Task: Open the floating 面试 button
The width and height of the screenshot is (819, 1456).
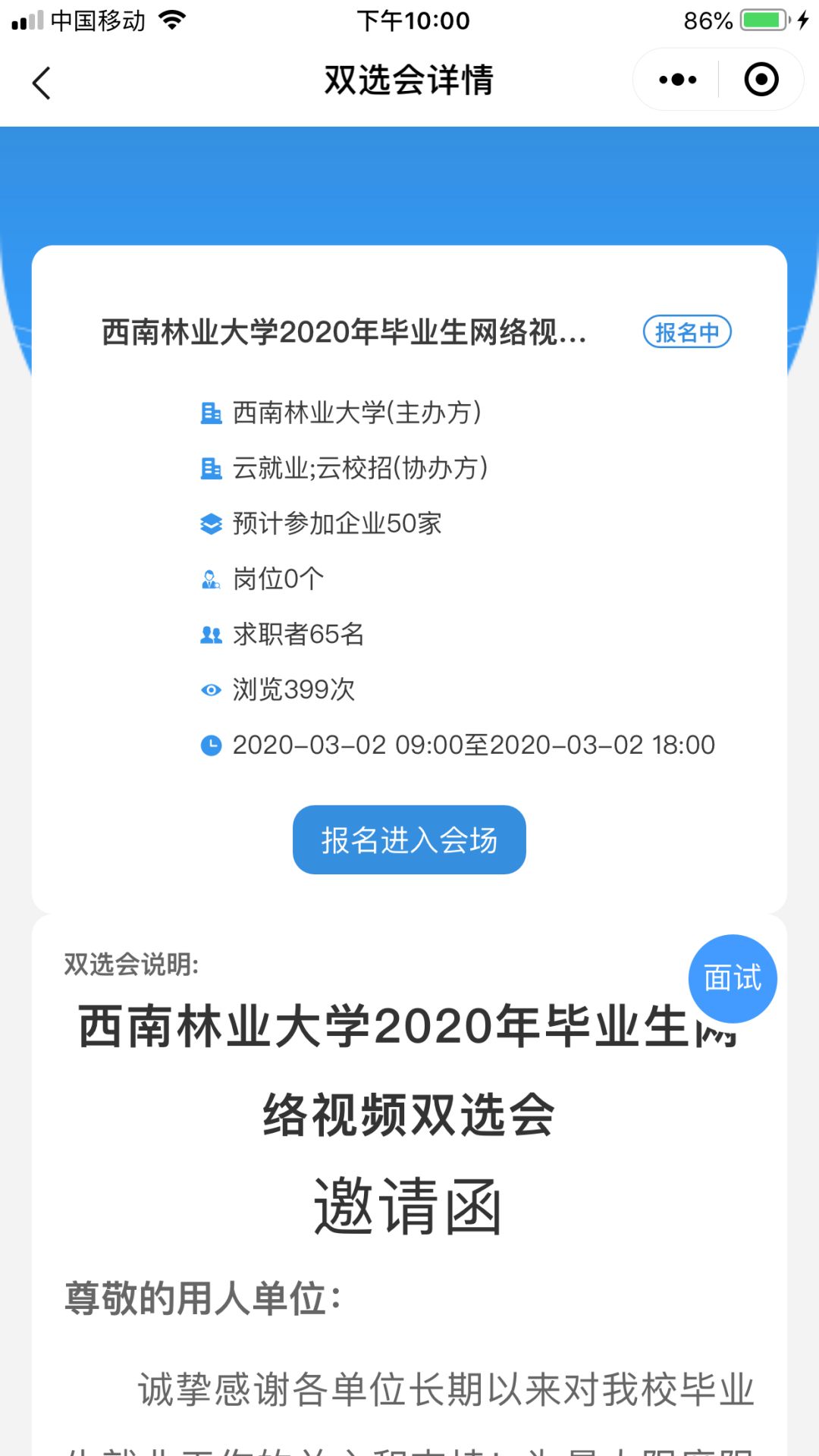Action: click(732, 978)
